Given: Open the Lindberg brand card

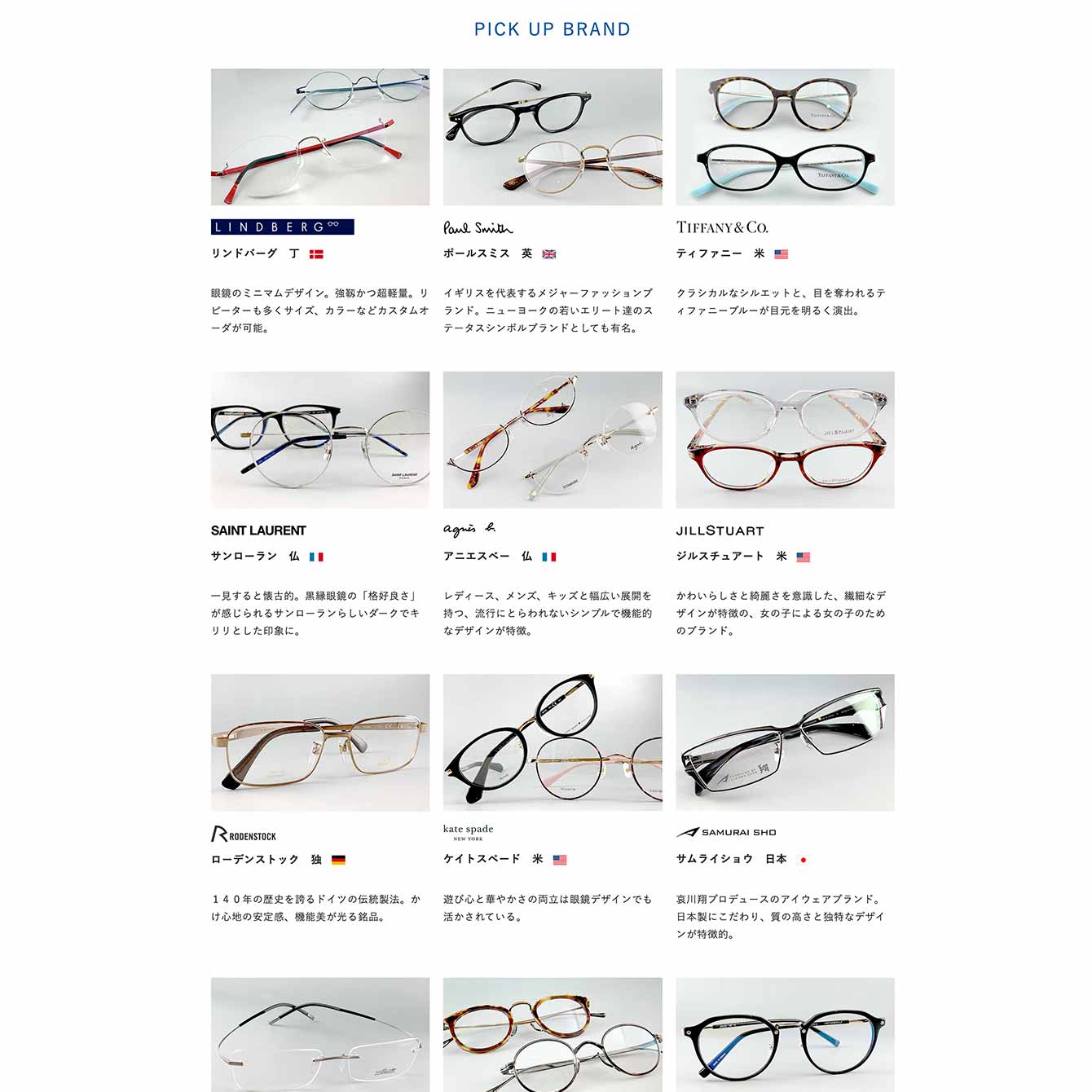Looking at the screenshot, I should (x=319, y=137).
